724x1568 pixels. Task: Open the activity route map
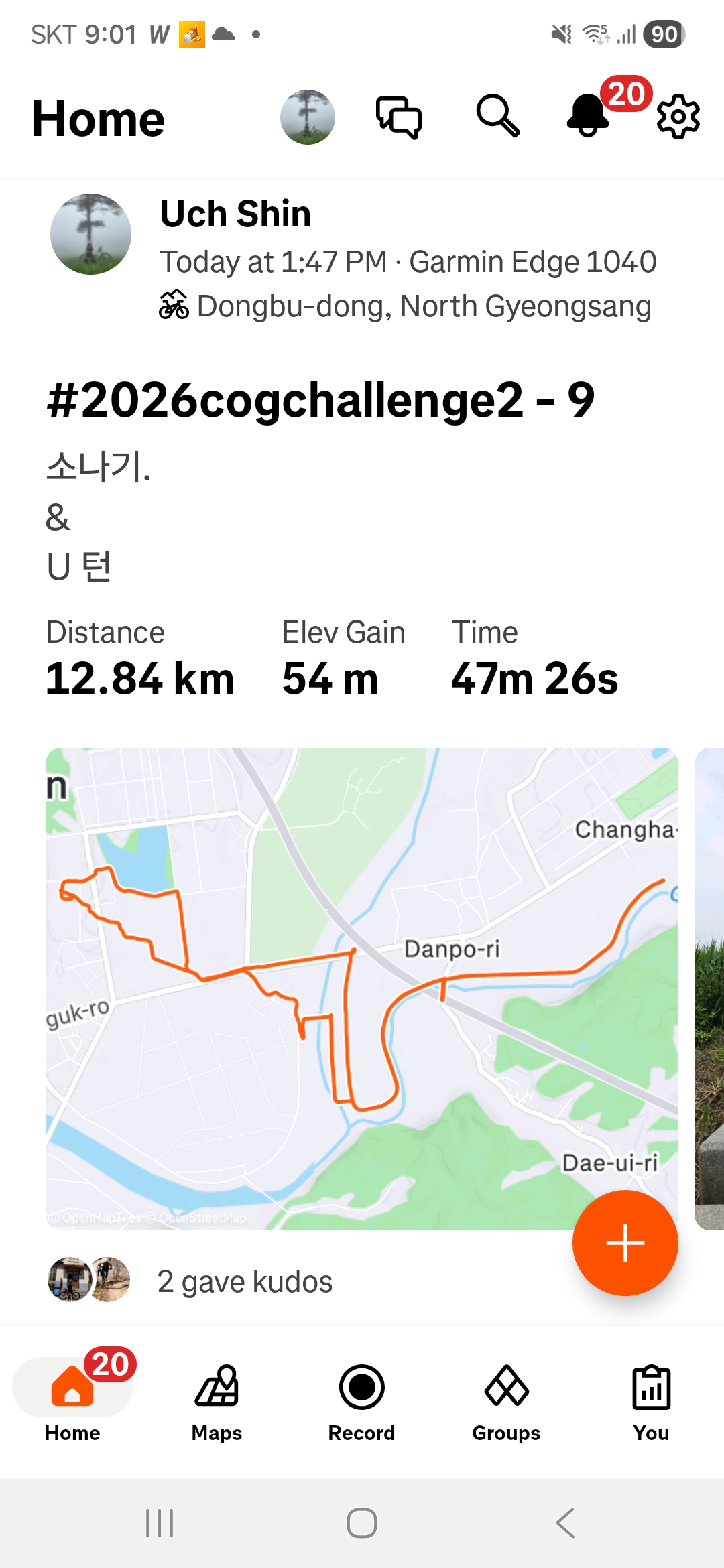(362, 988)
